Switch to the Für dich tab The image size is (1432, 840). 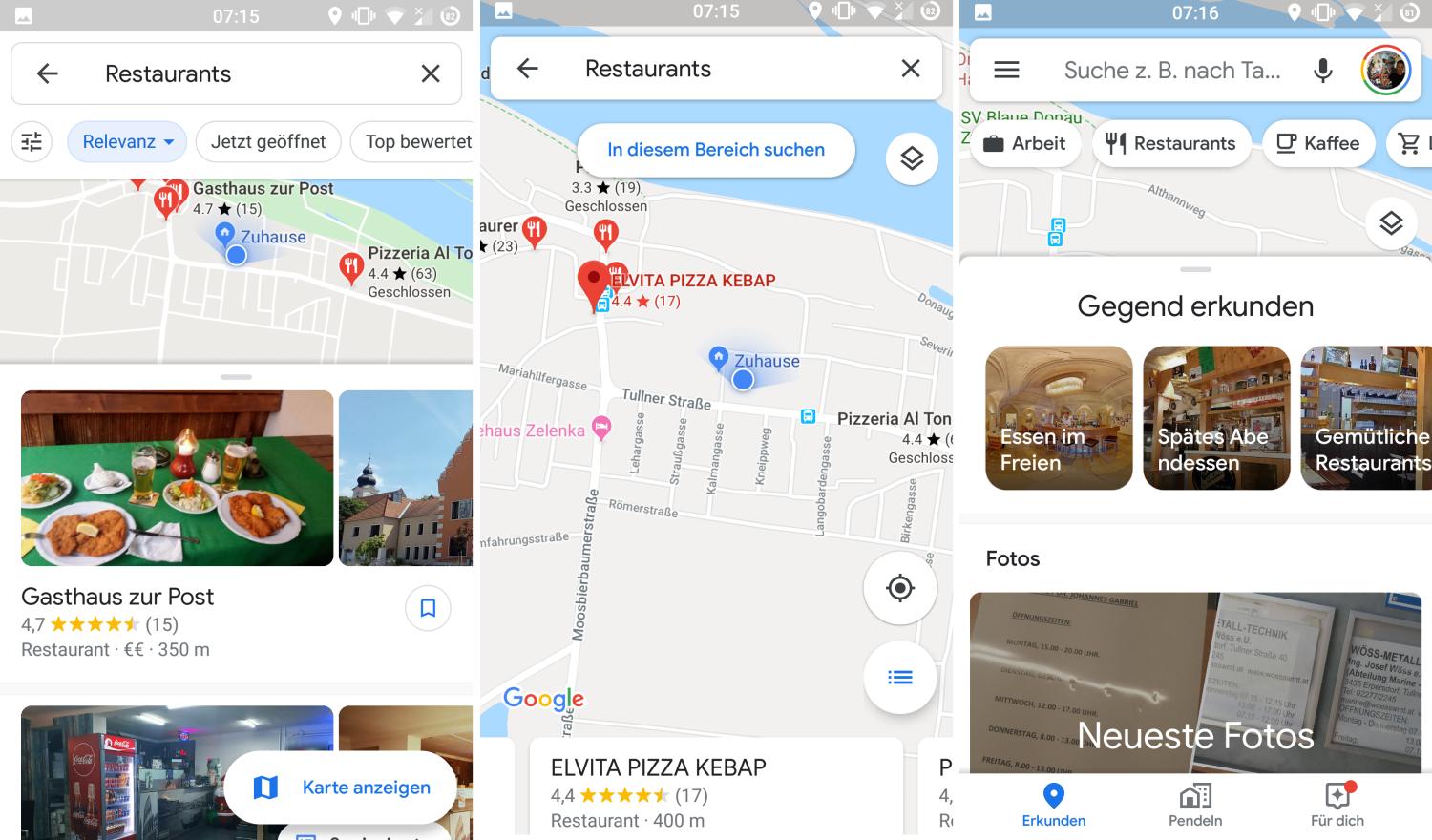coord(1337,805)
